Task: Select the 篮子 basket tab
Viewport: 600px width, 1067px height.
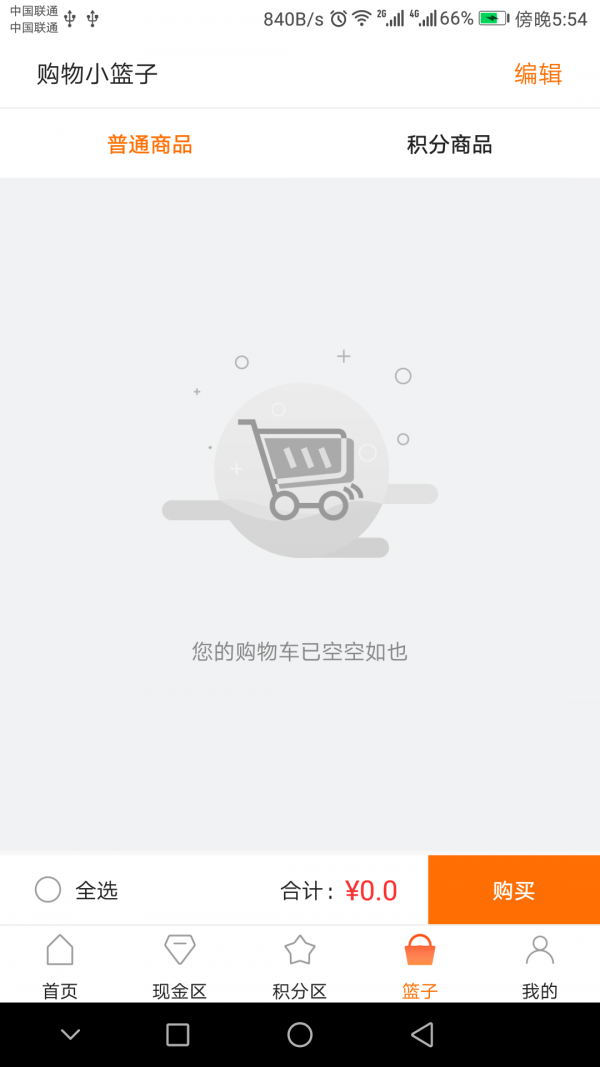Action: [420, 966]
